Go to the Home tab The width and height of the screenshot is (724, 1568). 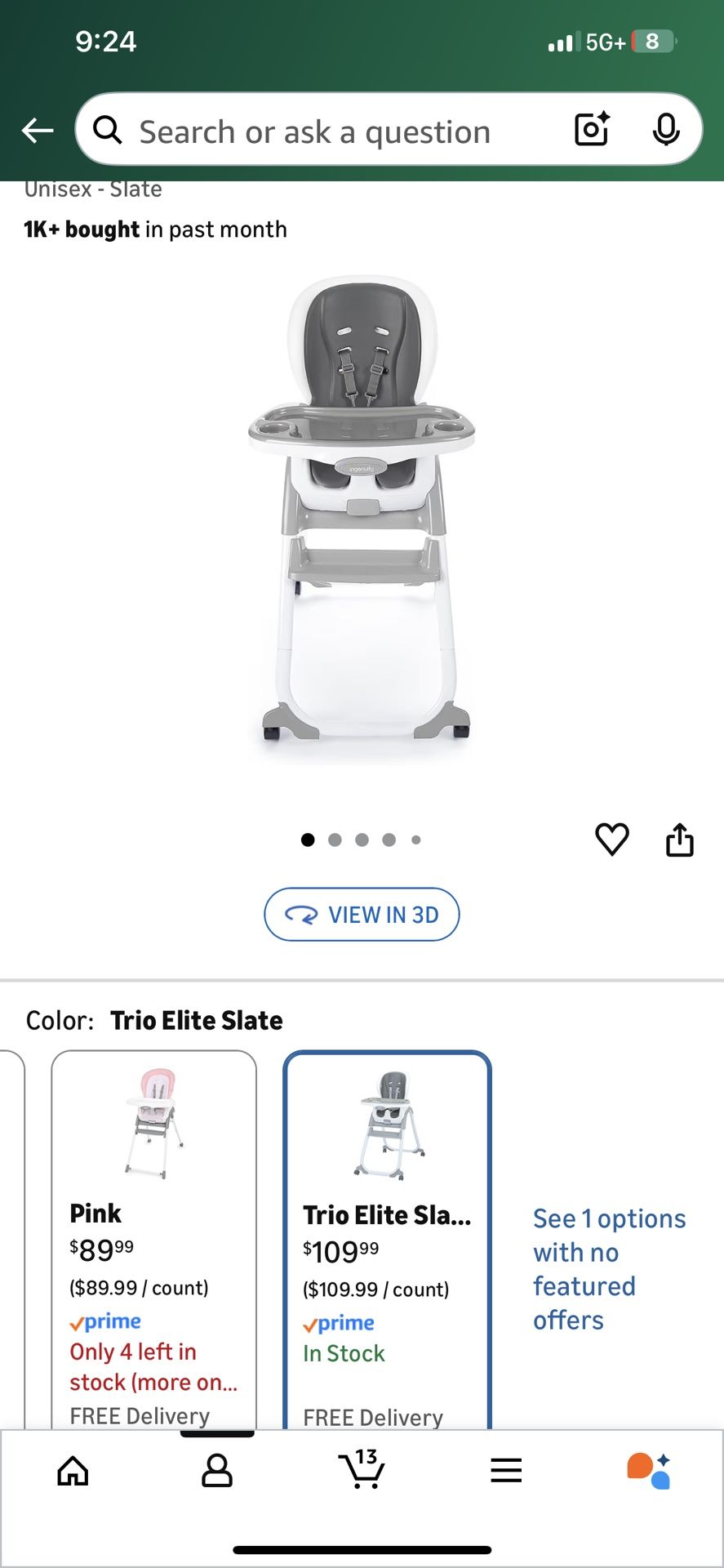(73, 1470)
